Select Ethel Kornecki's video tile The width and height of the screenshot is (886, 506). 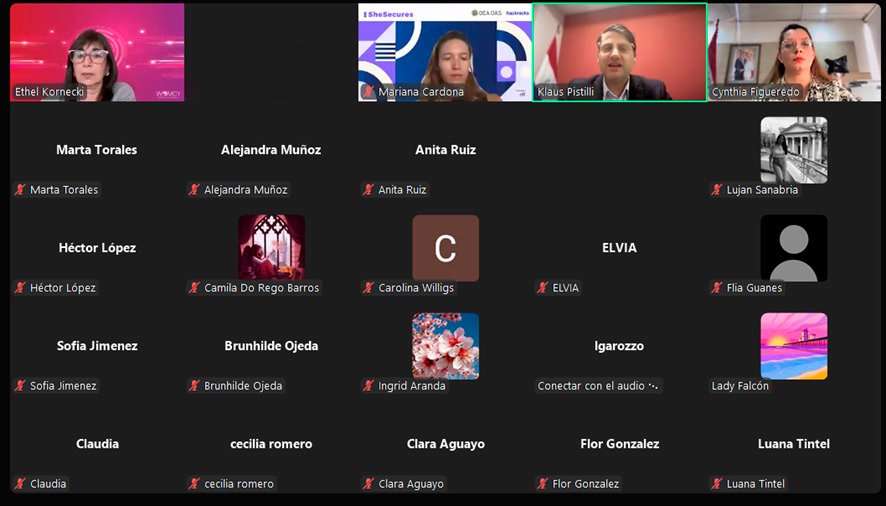(97, 52)
